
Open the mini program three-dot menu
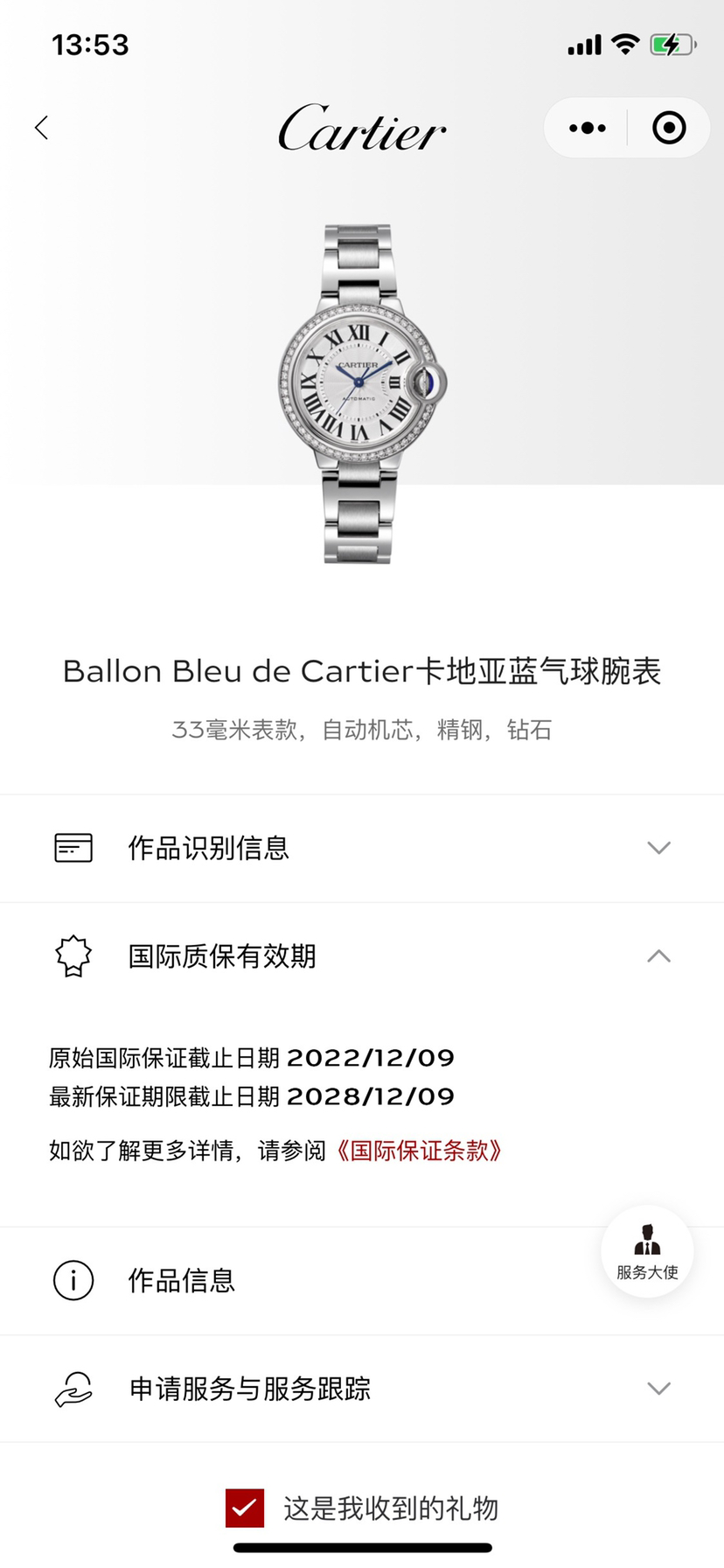click(x=587, y=128)
